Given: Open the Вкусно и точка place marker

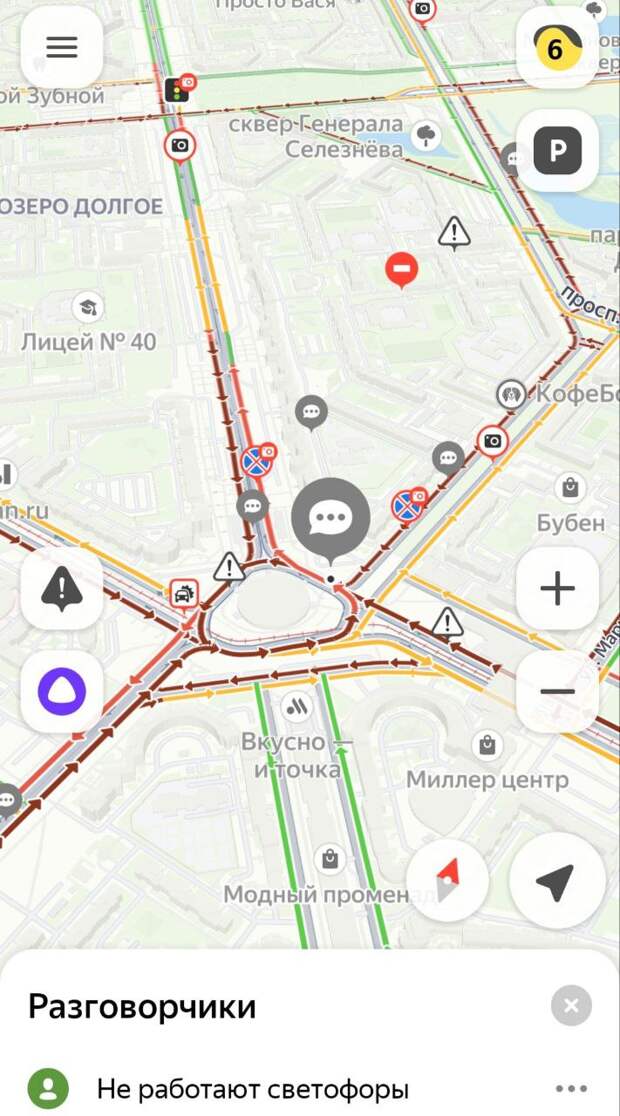Looking at the screenshot, I should 297,707.
